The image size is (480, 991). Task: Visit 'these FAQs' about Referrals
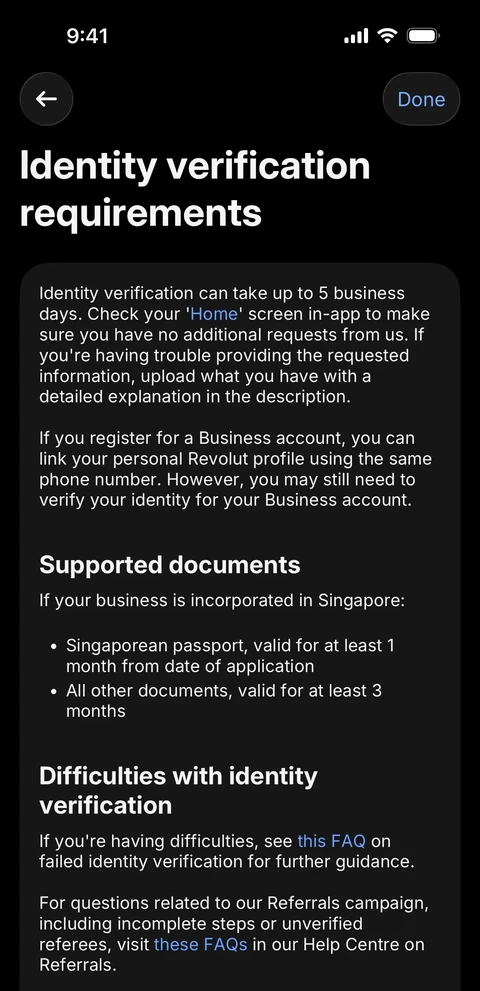coord(200,945)
